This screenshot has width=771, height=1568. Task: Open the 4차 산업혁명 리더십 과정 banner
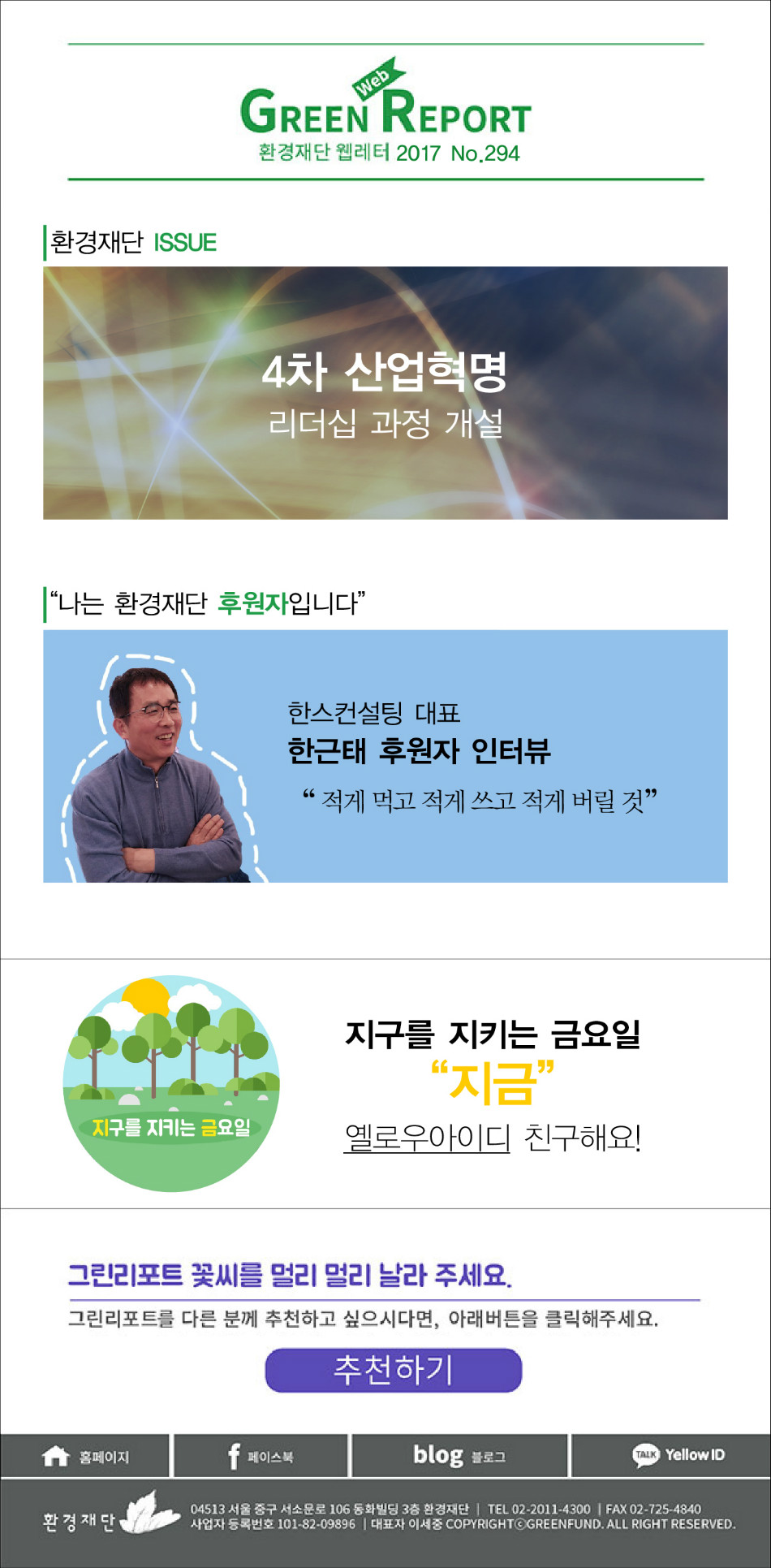pyautogui.click(x=385, y=393)
